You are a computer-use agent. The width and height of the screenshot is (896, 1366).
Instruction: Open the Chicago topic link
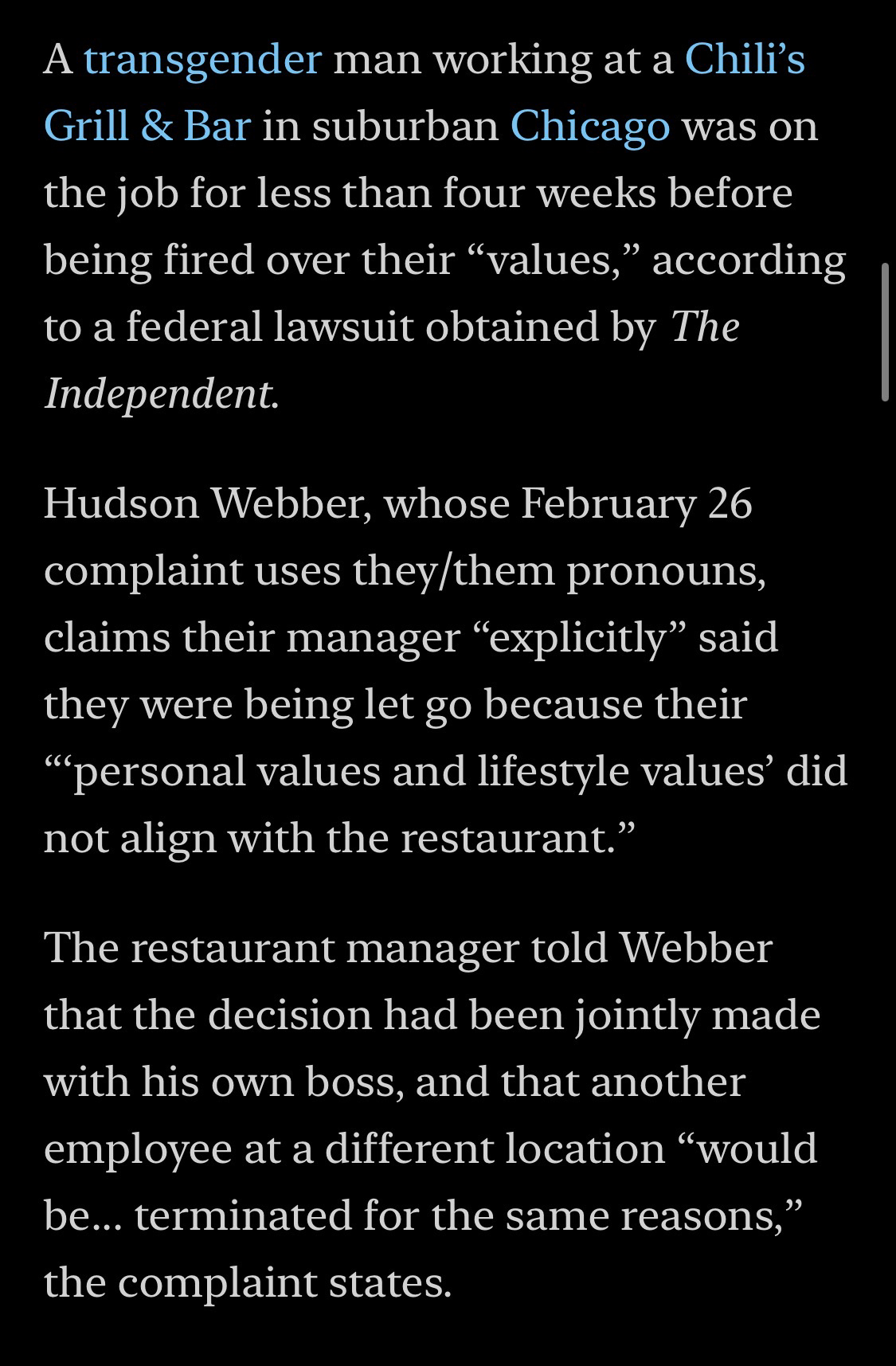click(589, 126)
